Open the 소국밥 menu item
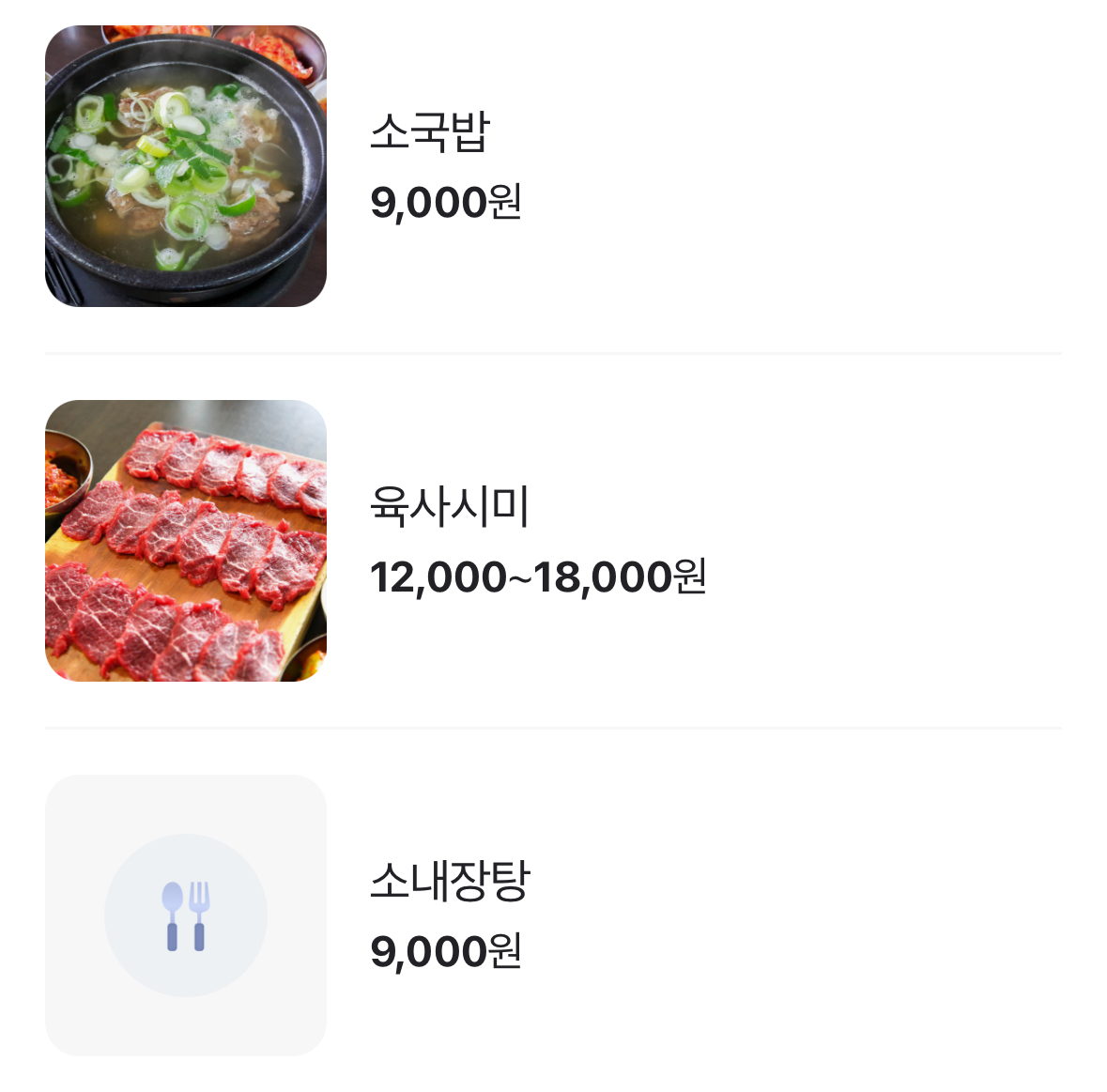The height and width of the screenshot is (1092, 1107). pos(430,131)
